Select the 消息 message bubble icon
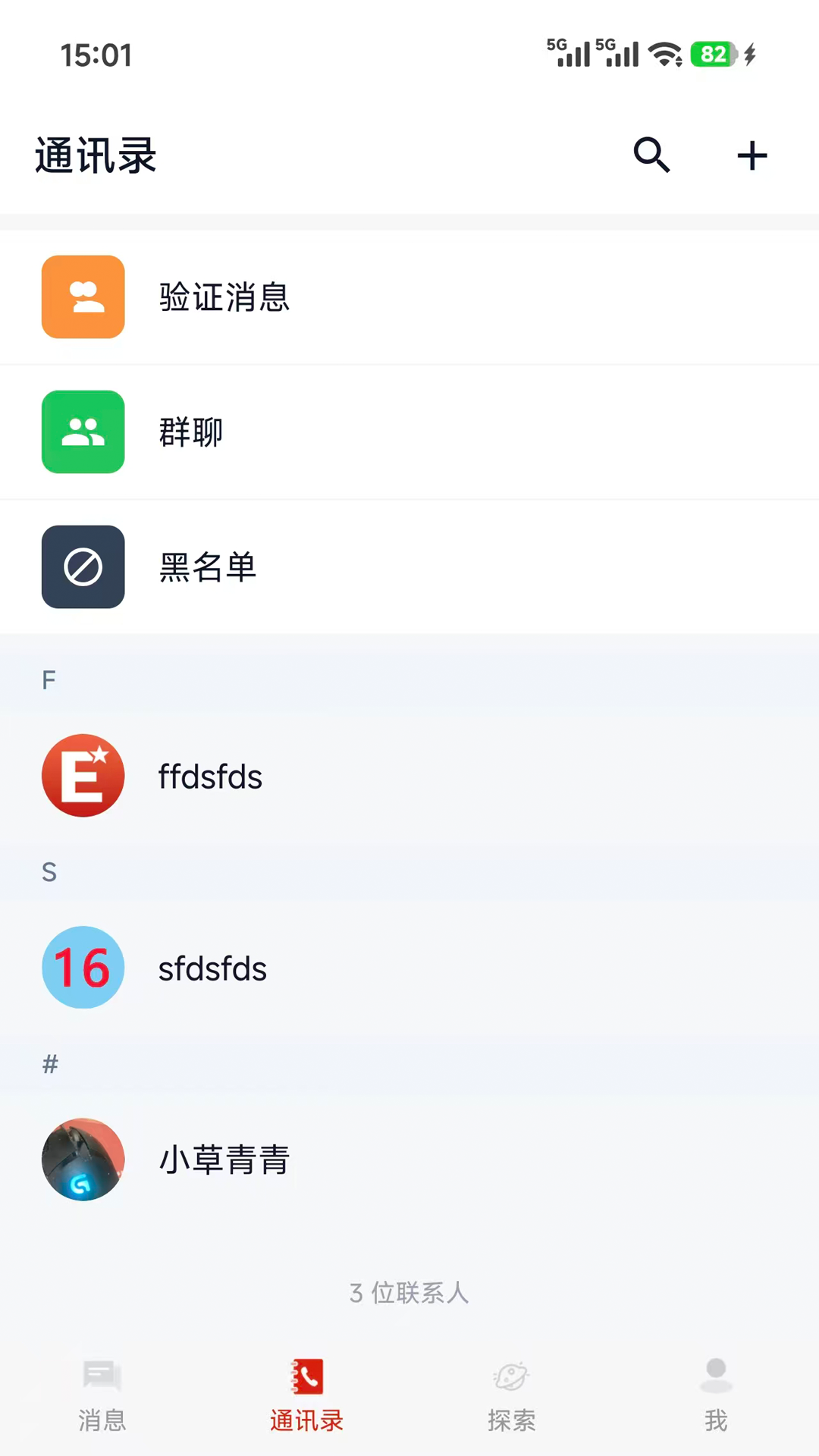This screenshot has height=1456, width=819. (x=102, y=1376)
